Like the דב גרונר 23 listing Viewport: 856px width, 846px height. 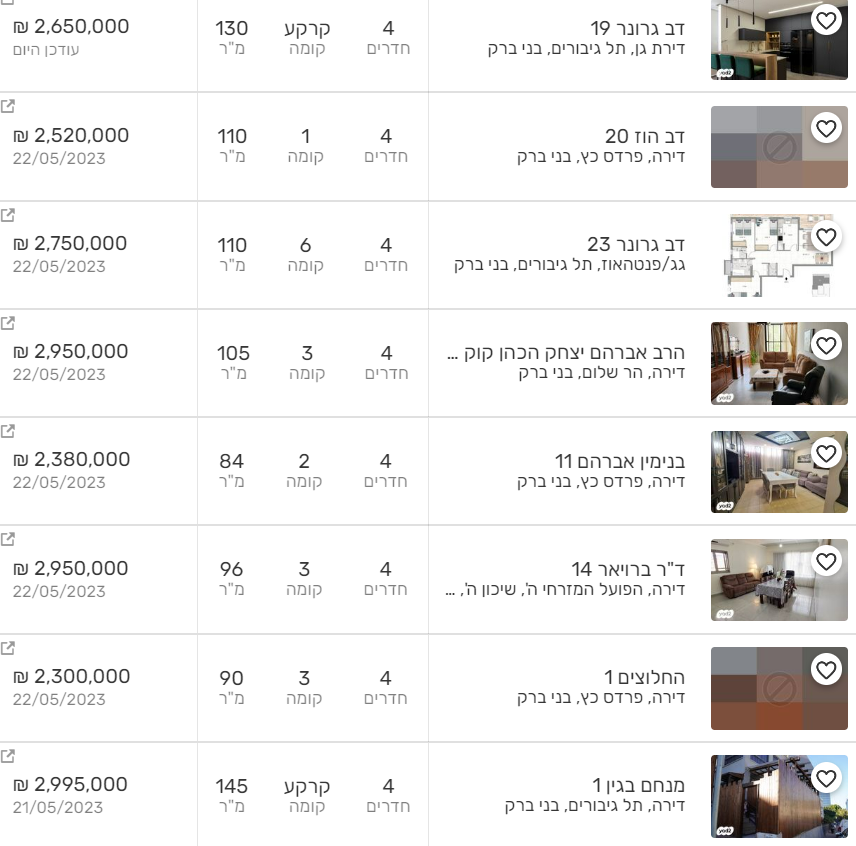point(826,237)
